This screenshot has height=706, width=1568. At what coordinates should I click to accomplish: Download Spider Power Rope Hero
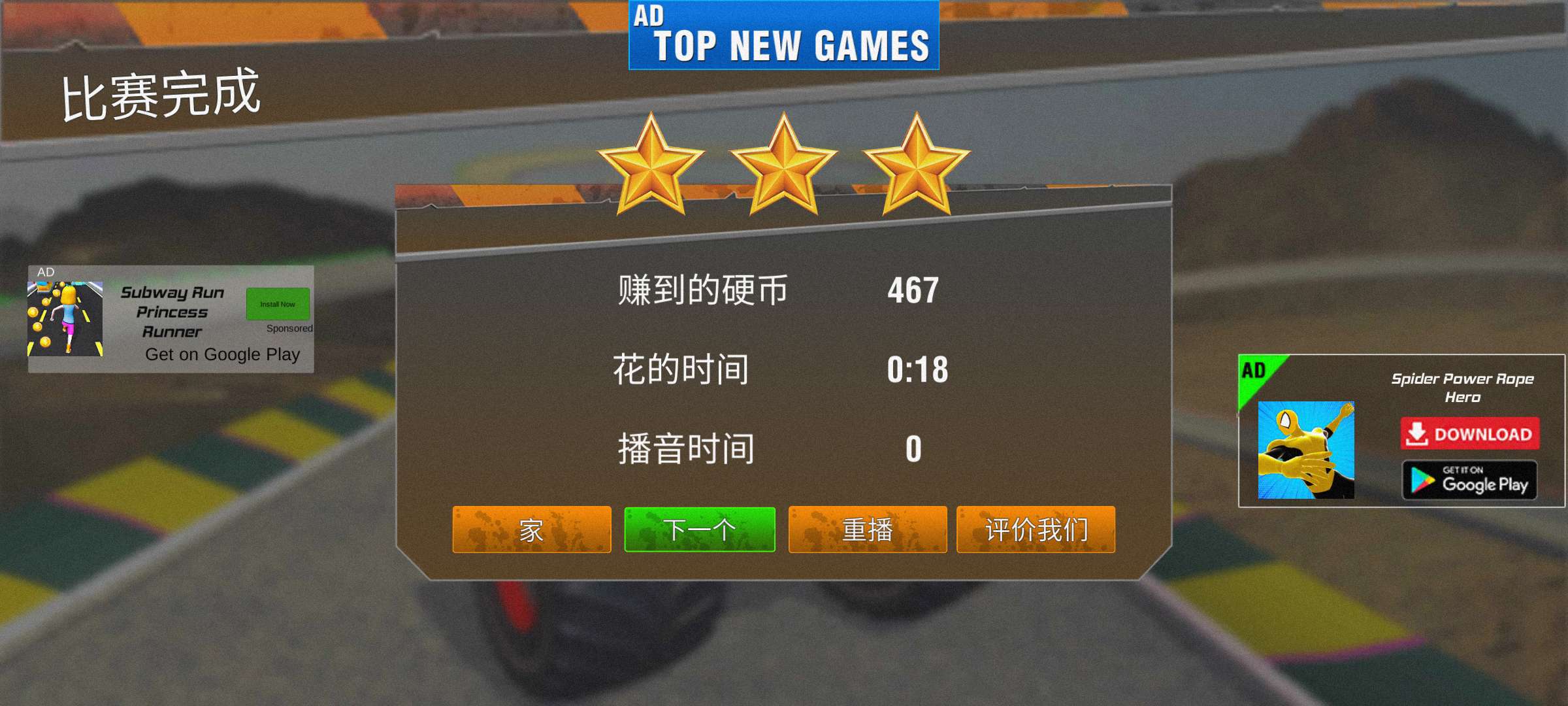point(1469,434)
